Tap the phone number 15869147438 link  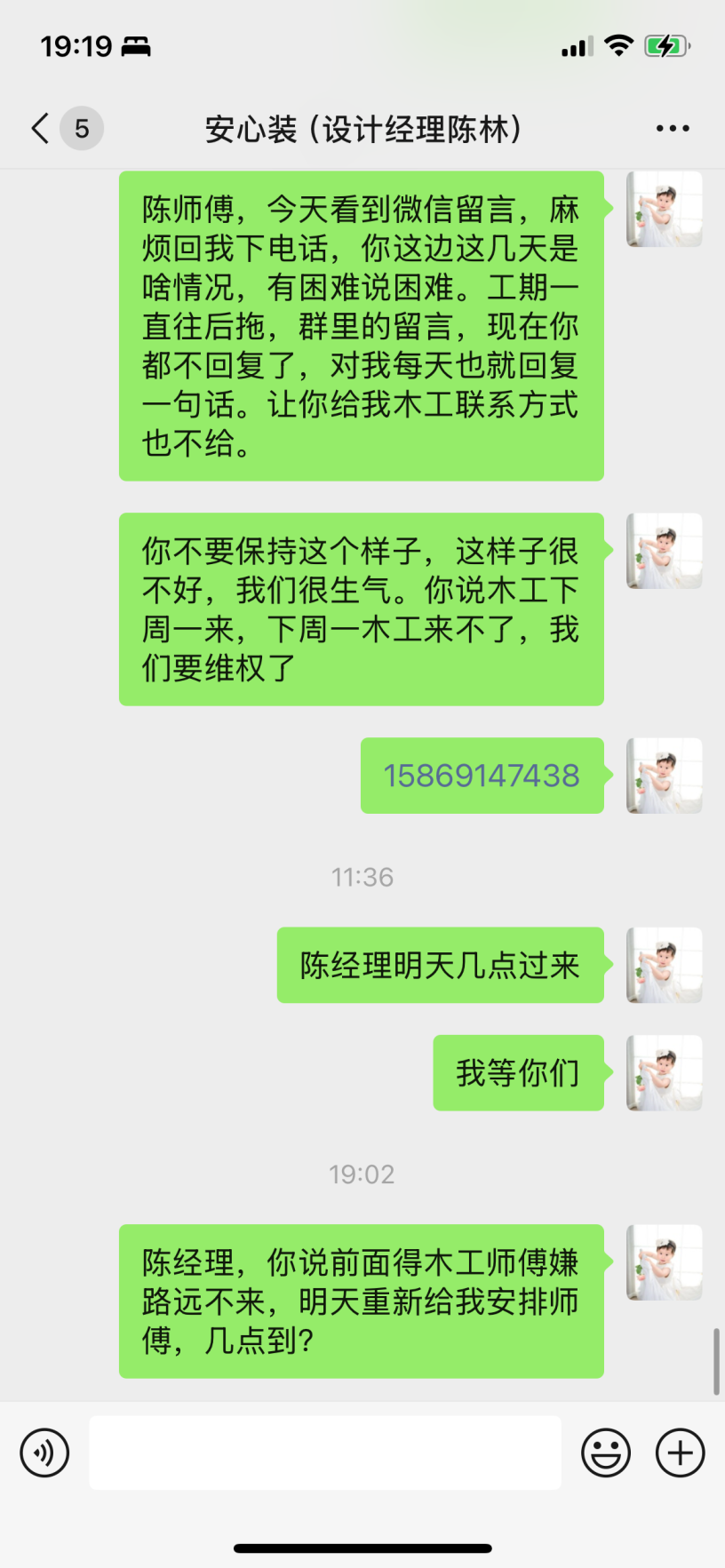482,776
